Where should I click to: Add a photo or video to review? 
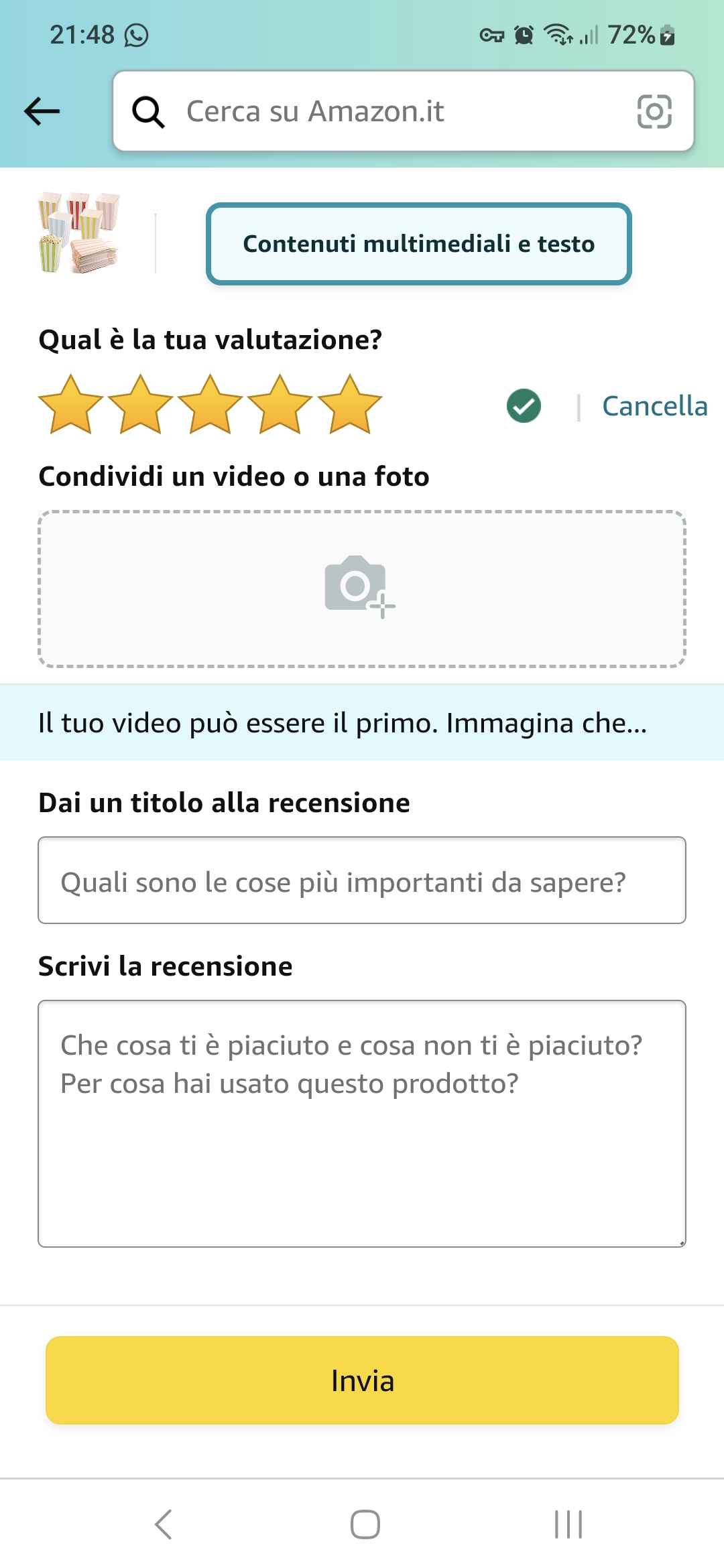(362, 588)
